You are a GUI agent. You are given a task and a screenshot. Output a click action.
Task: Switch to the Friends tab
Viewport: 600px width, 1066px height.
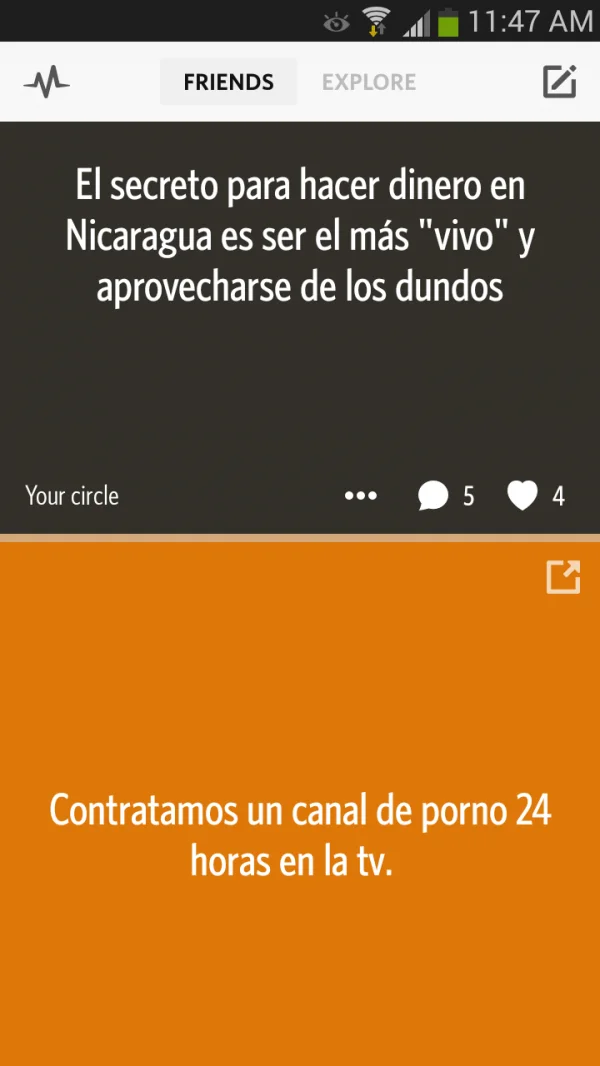(x=228, y=82)
